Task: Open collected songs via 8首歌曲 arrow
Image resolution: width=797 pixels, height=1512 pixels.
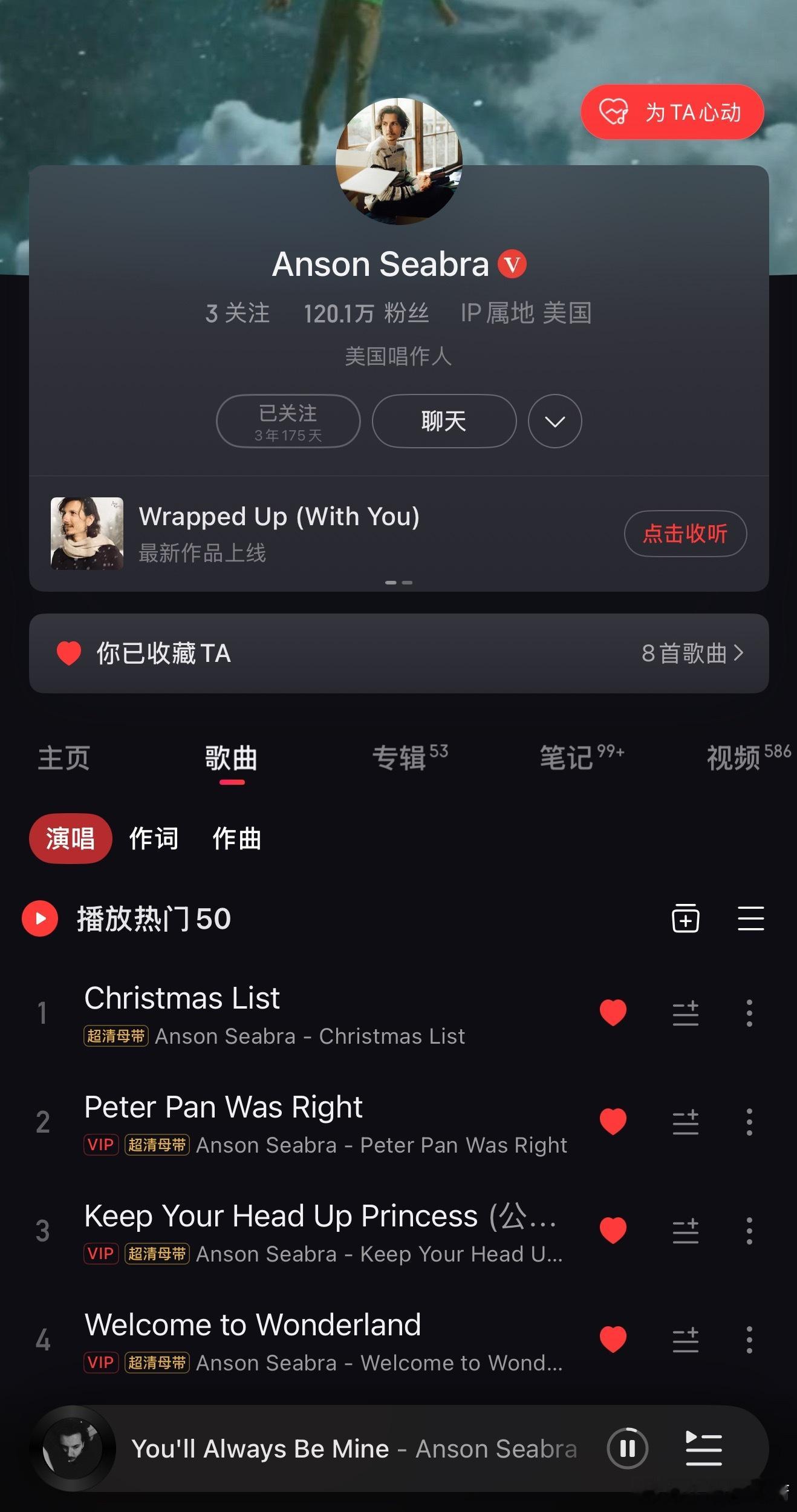Action: point(692,654)
